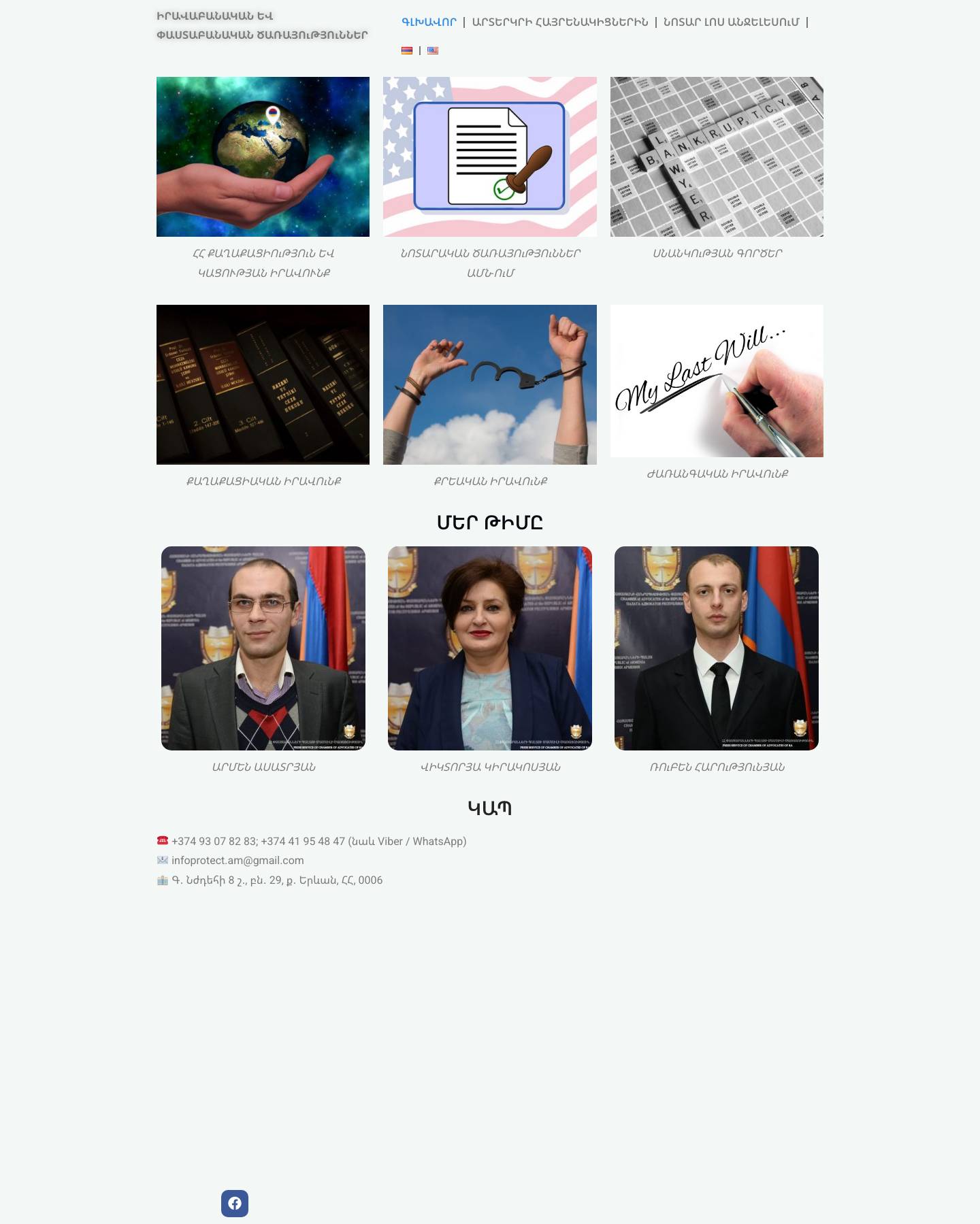This screenshot has width=980, height=1224.
Task: Switch language with the Armenian flag
Action: 407,50
